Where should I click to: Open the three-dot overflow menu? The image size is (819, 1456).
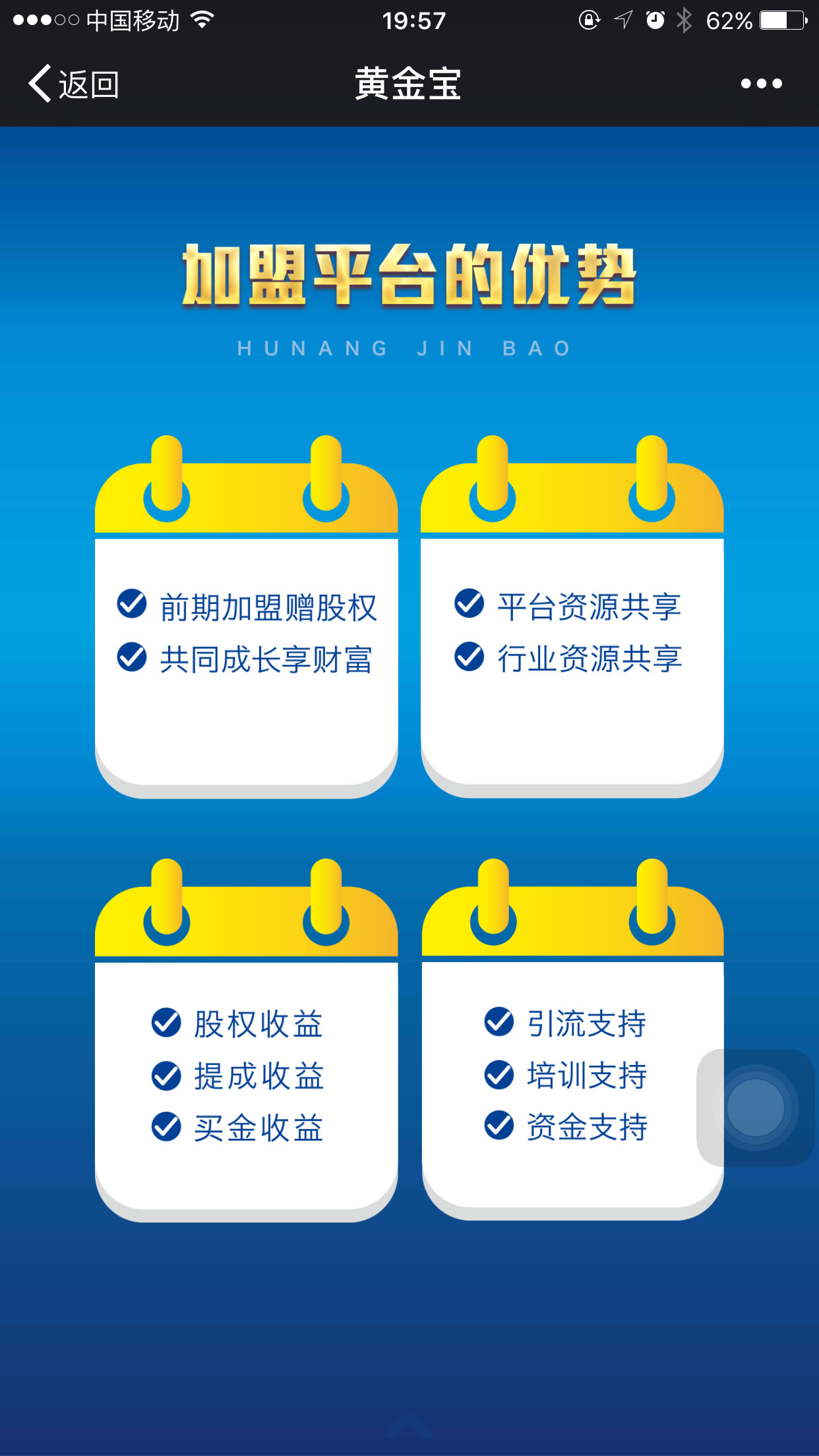tap(761, 84)
